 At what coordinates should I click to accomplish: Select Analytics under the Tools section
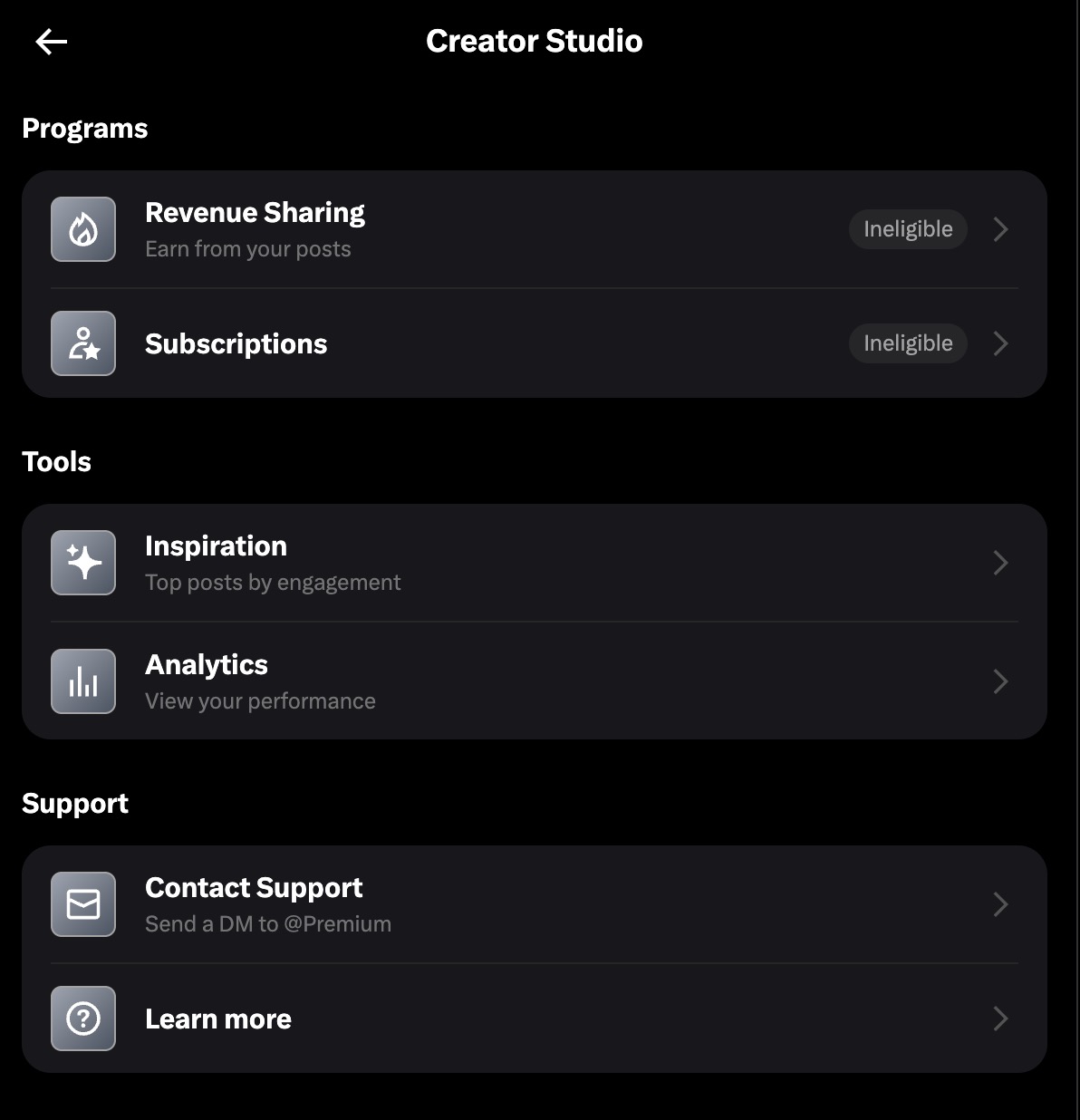(x=207, y=664)
